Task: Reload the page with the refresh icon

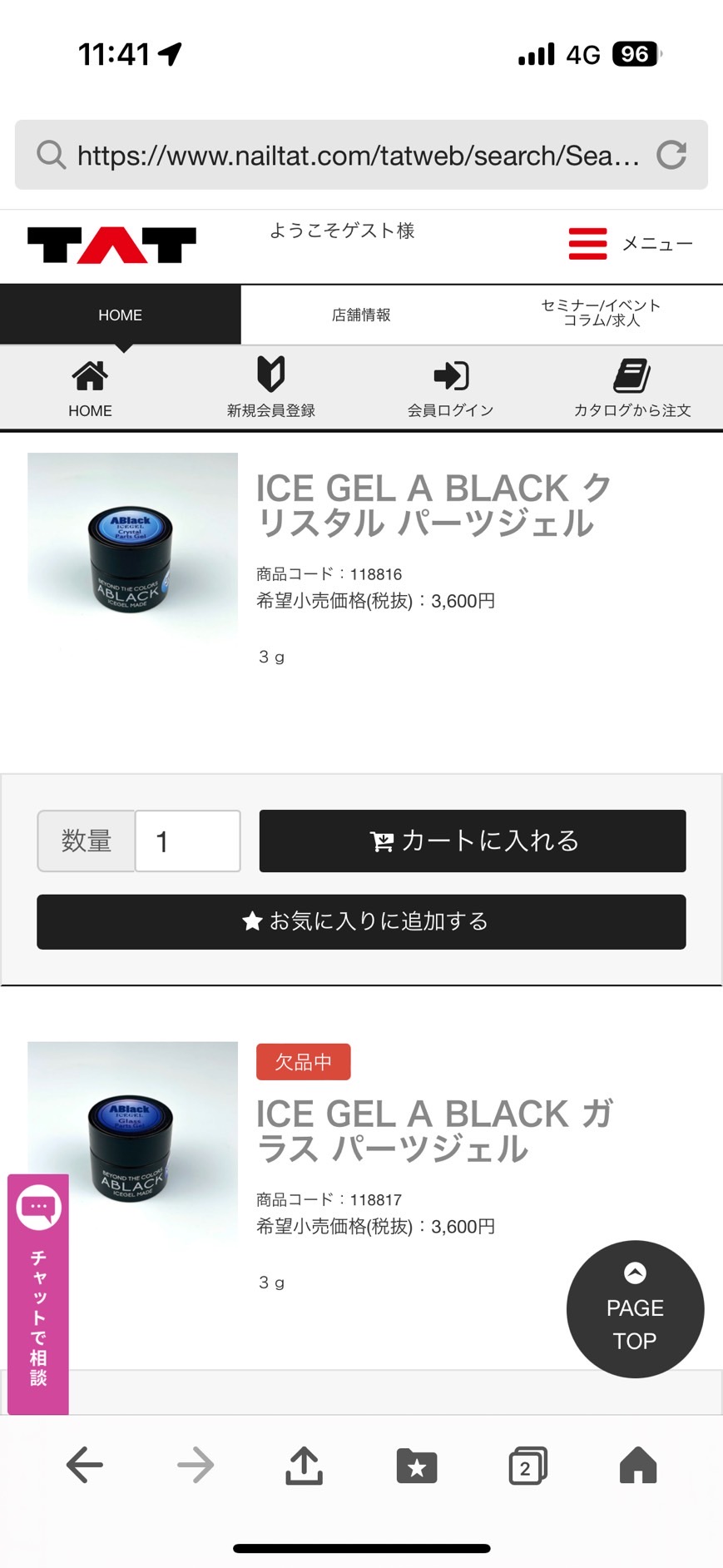Action: click(x=671, y=155)
